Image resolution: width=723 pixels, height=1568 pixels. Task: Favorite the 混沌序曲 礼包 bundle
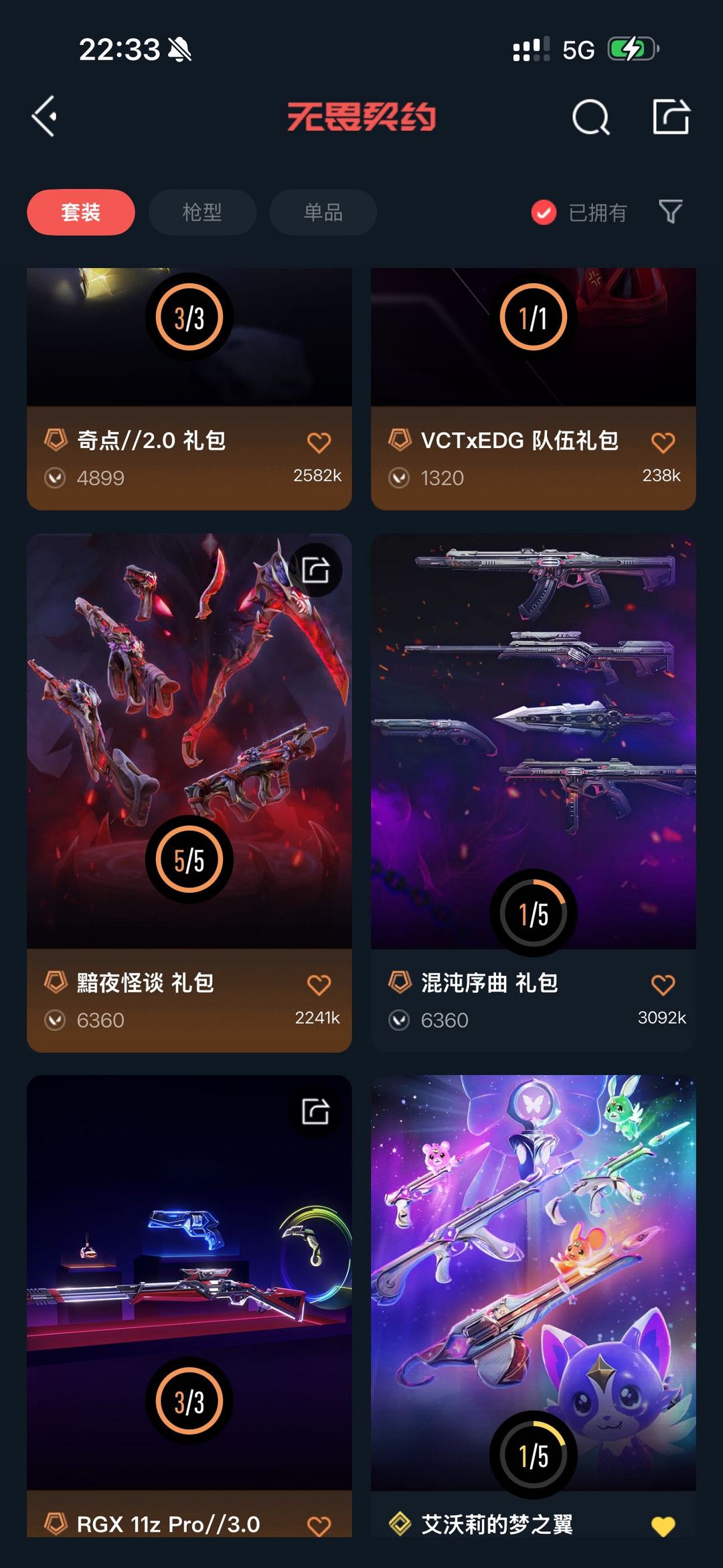[661, 983]
